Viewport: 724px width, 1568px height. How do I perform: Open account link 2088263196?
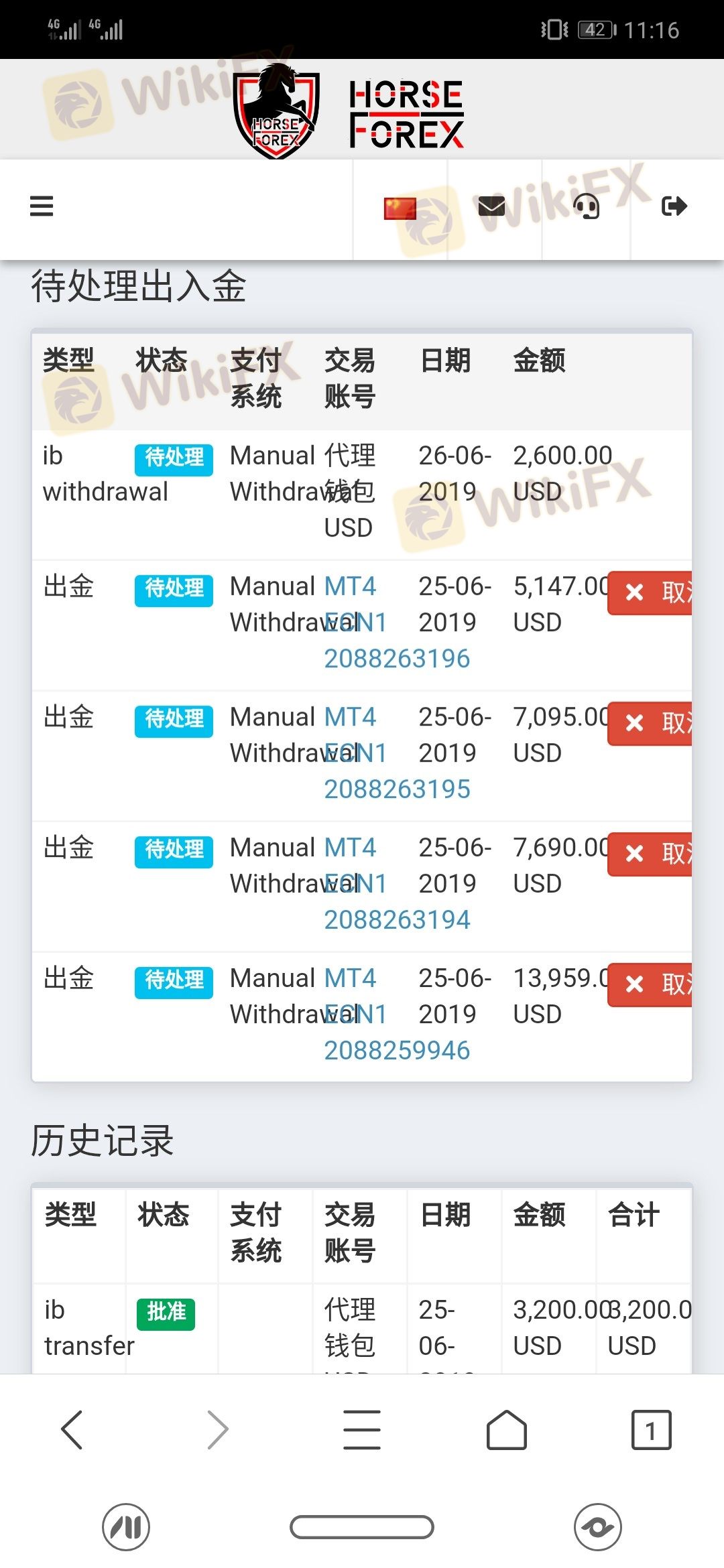pos(397,659)
